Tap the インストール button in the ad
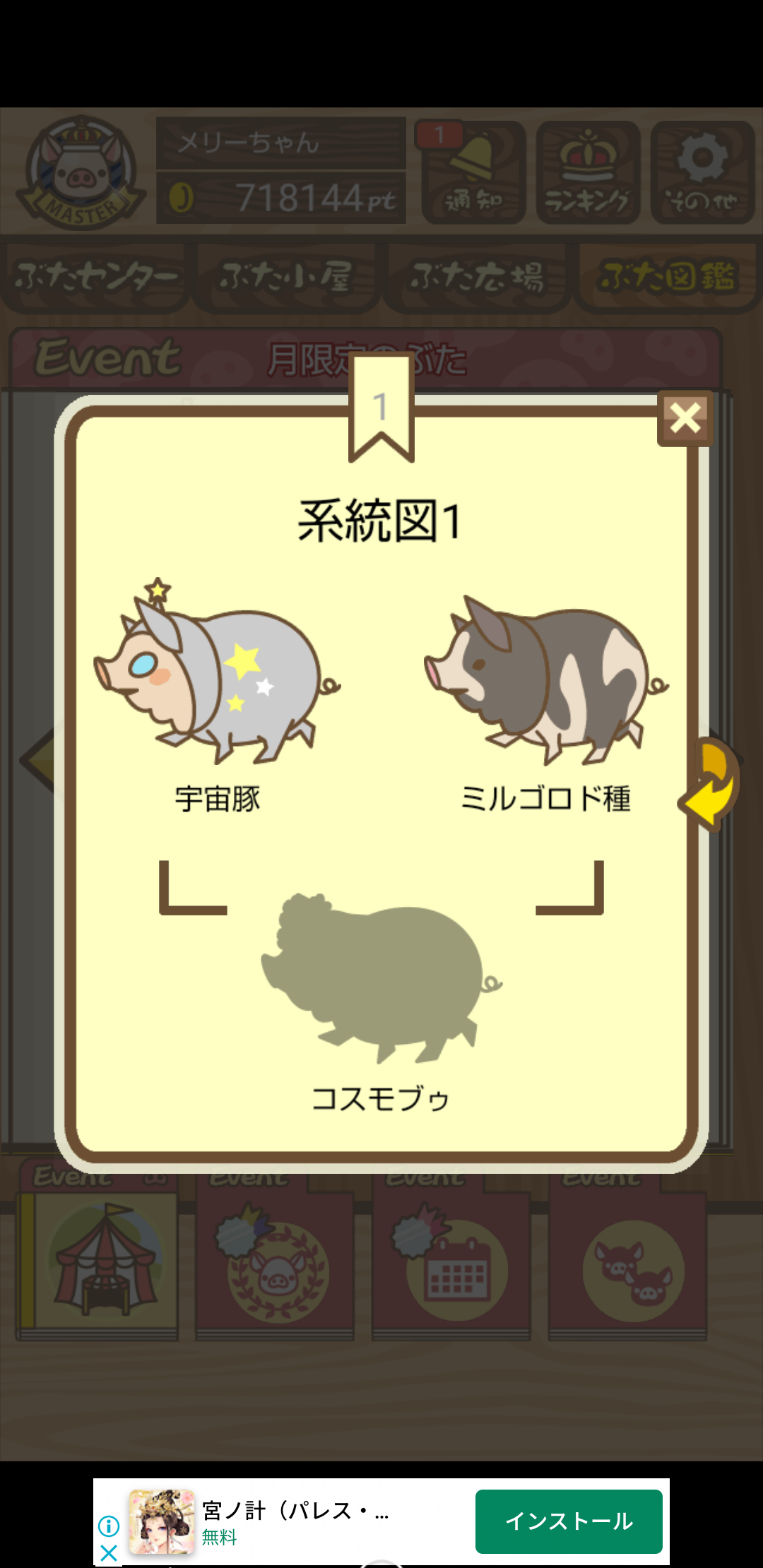Screen dimensions: 763x1568 [569, 1521]
